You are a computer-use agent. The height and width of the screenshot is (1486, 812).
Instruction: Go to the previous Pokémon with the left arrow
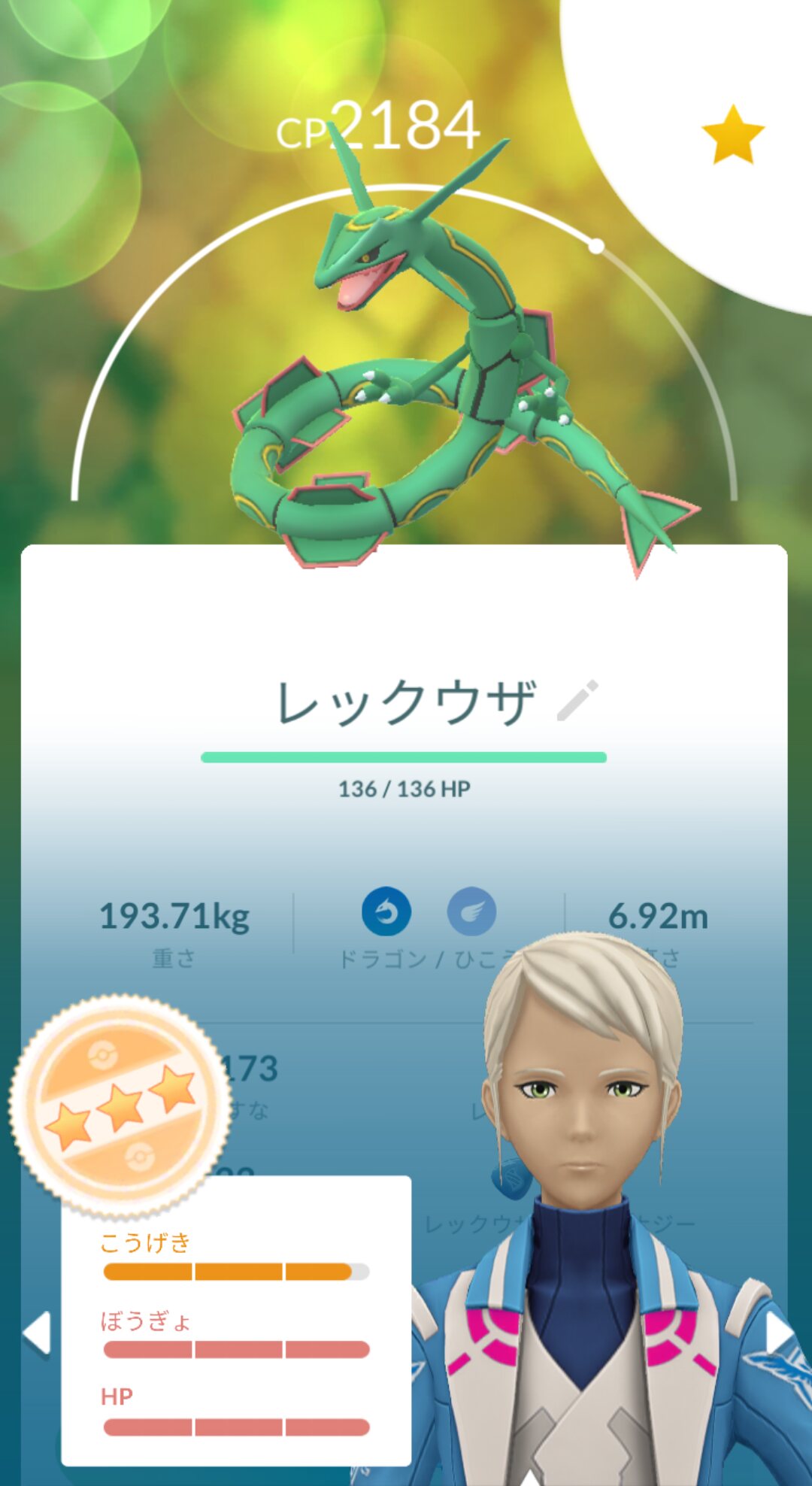tap(36, 1333)
